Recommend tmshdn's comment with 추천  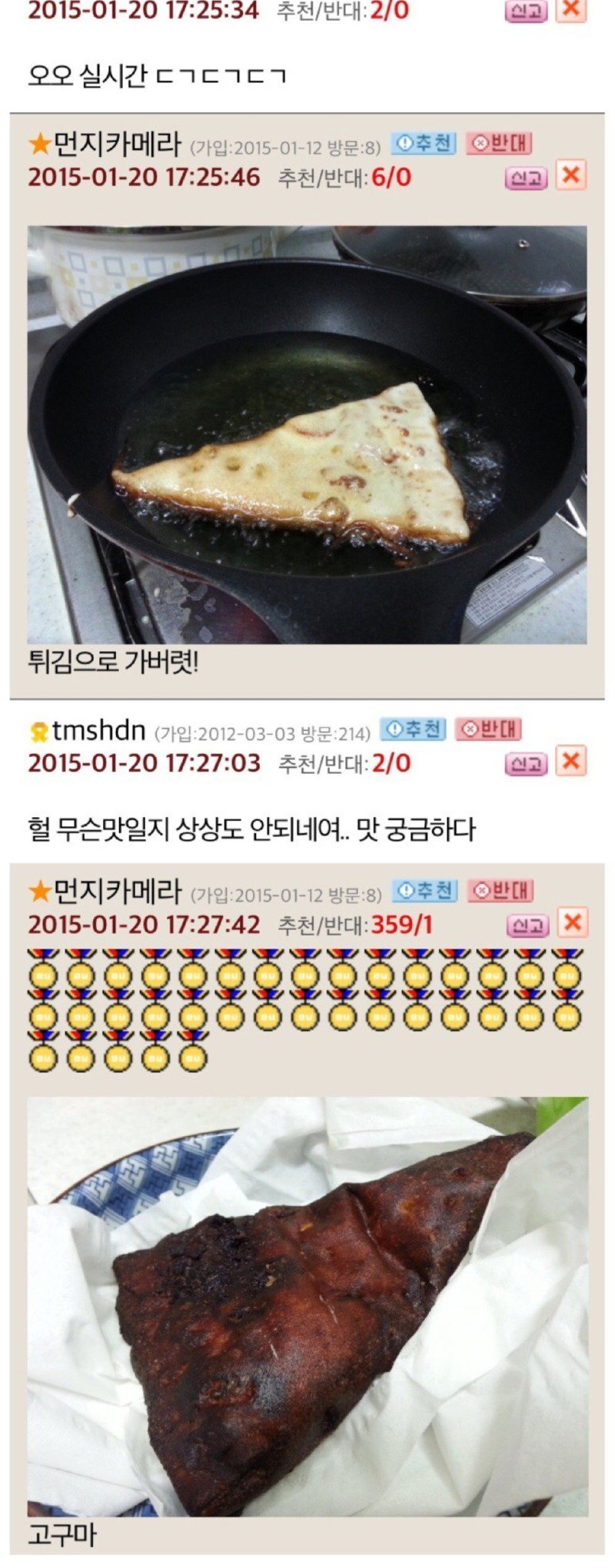tap(413, 729)
